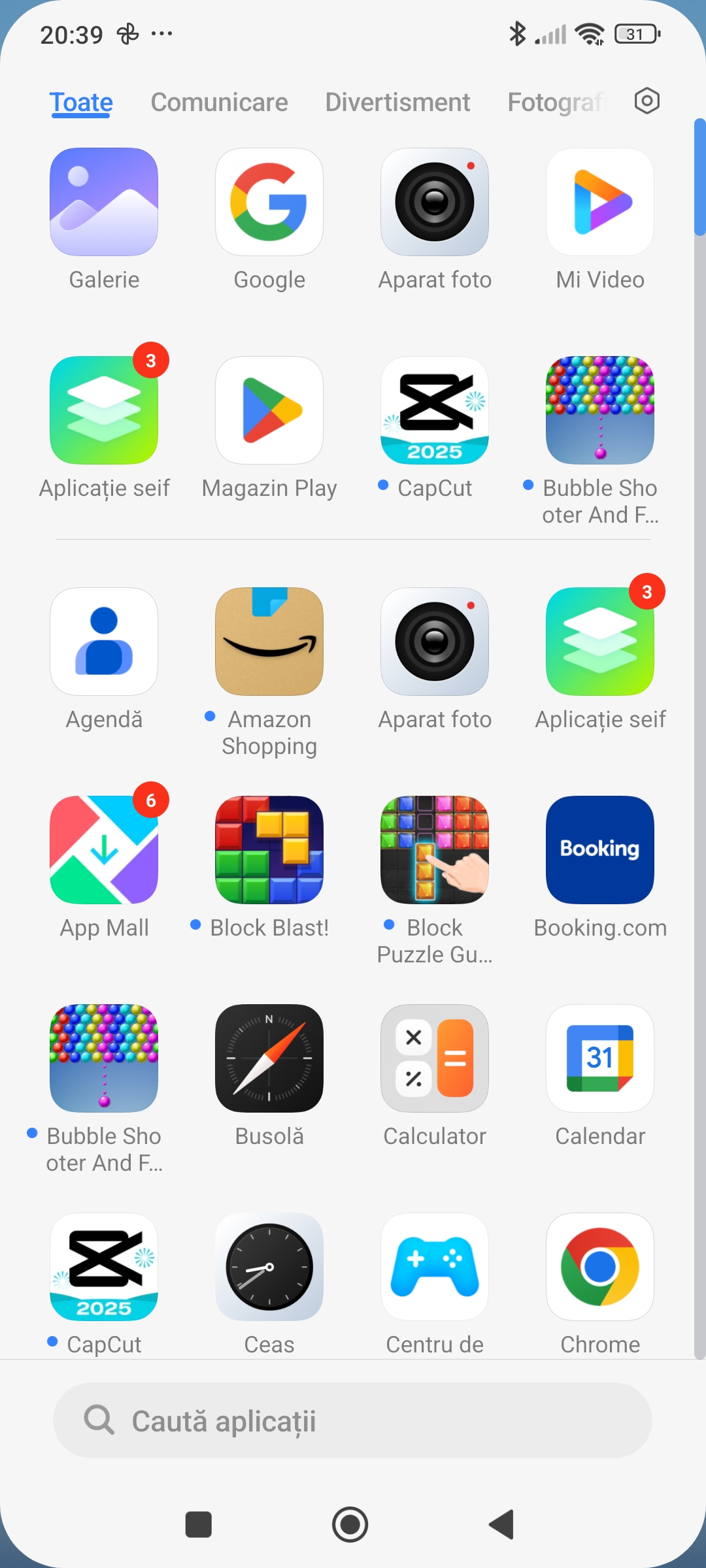Open the Busolă compass app
This screenshot has width=706, height=1568.
[269, 1058]
